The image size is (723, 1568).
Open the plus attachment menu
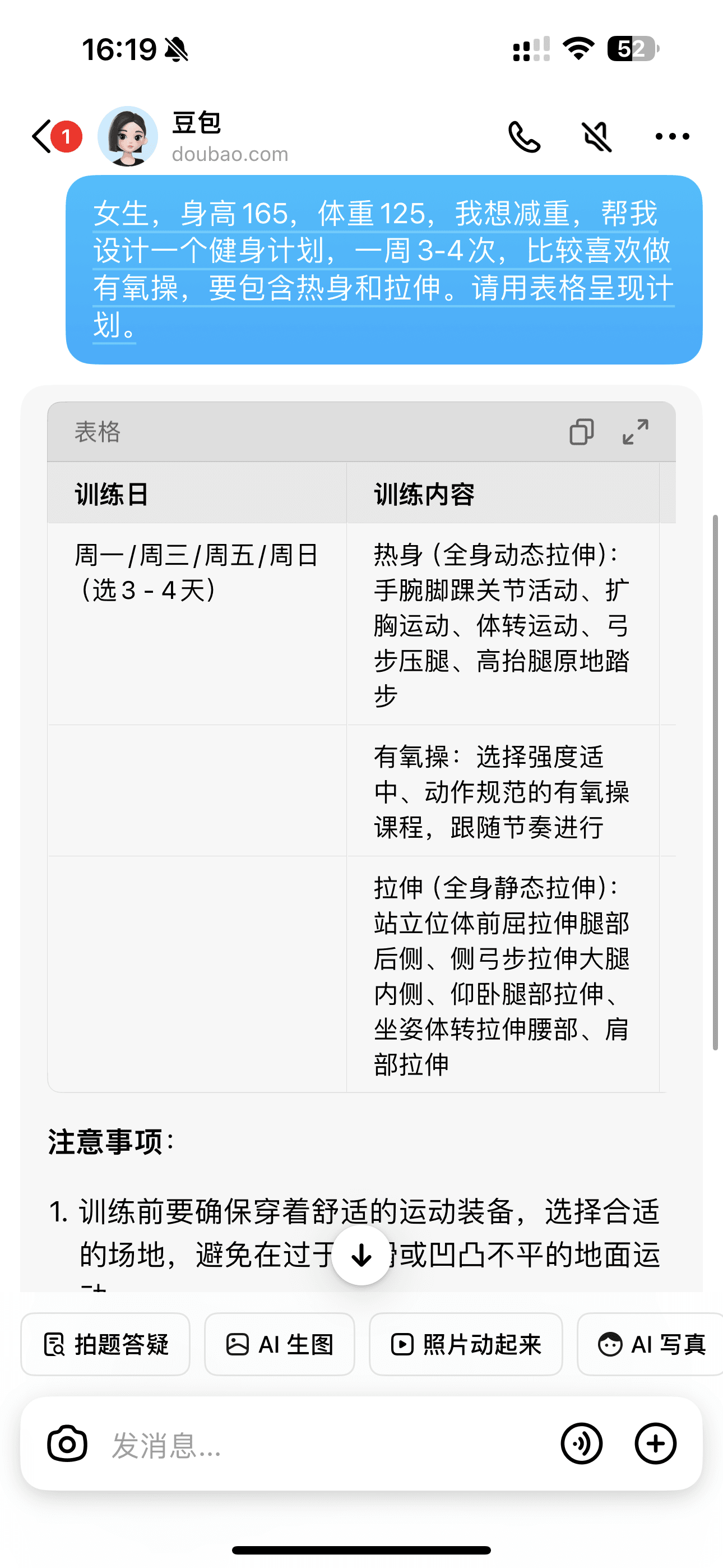tap(655, 1444)
